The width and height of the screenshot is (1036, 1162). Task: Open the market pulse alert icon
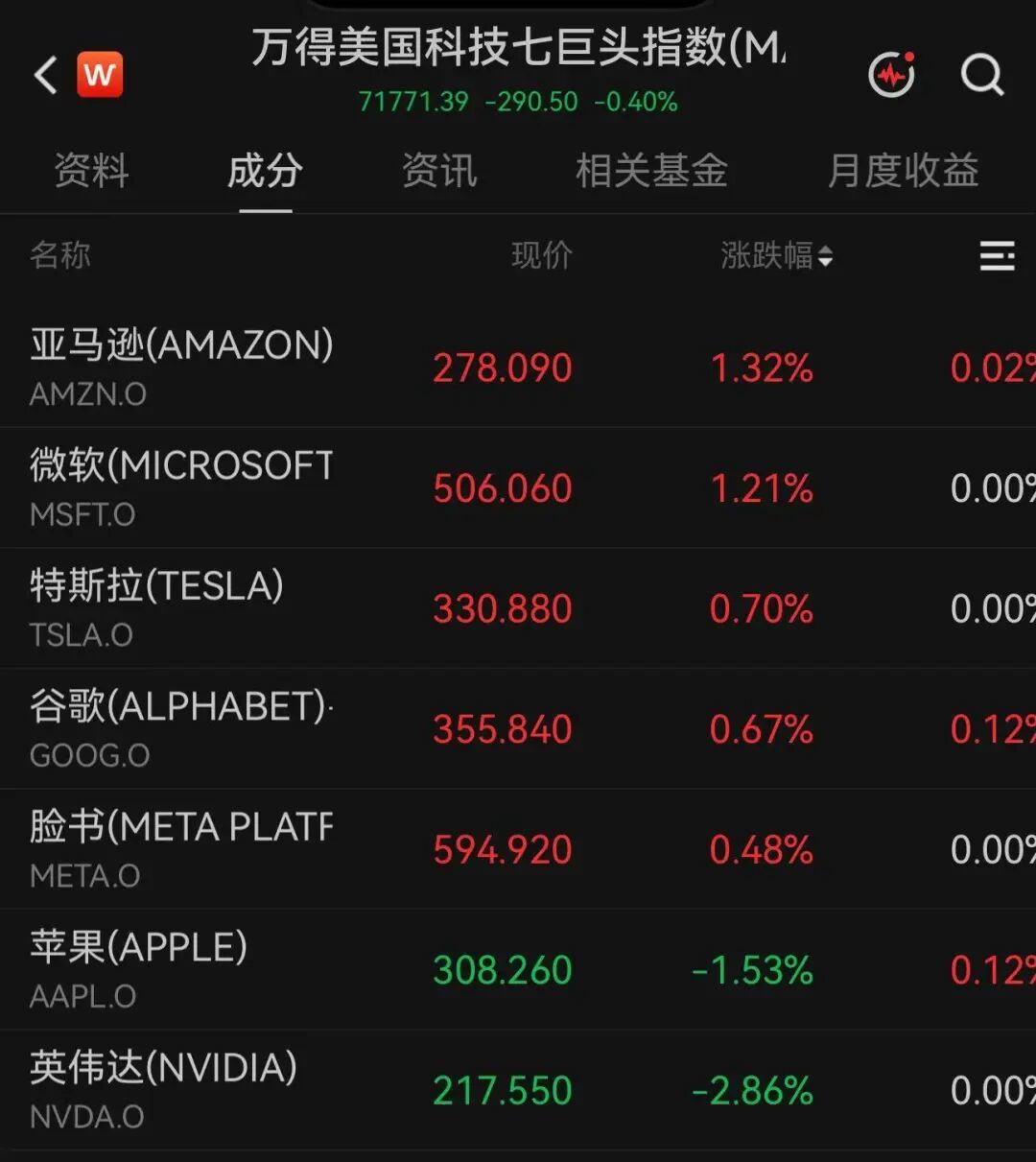click(892, 75)
